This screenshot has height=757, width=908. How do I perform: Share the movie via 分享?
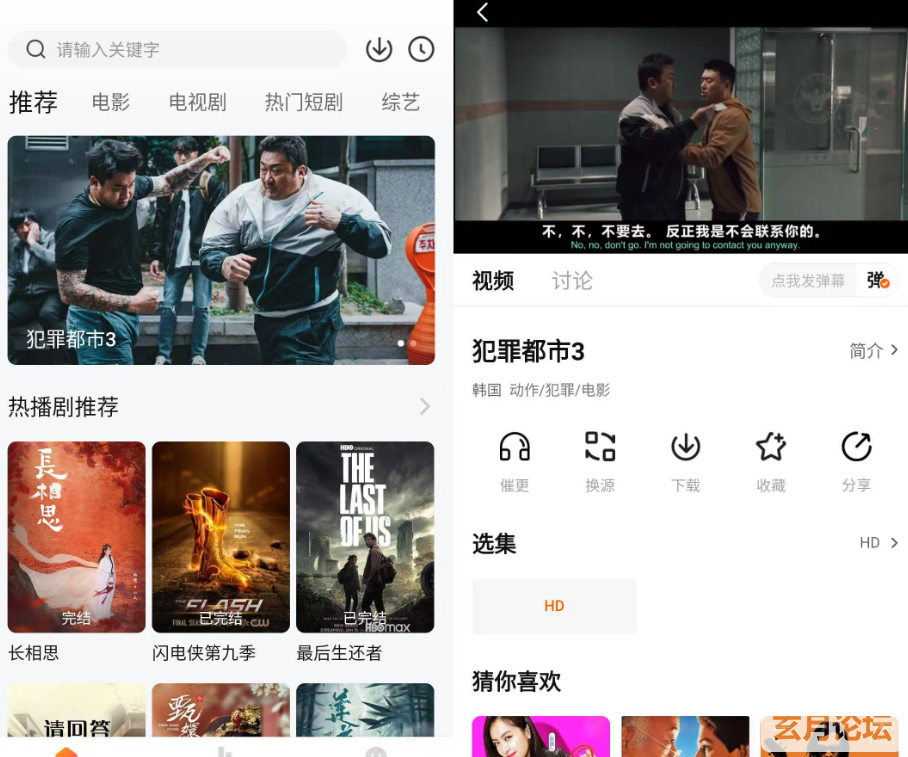856,460
